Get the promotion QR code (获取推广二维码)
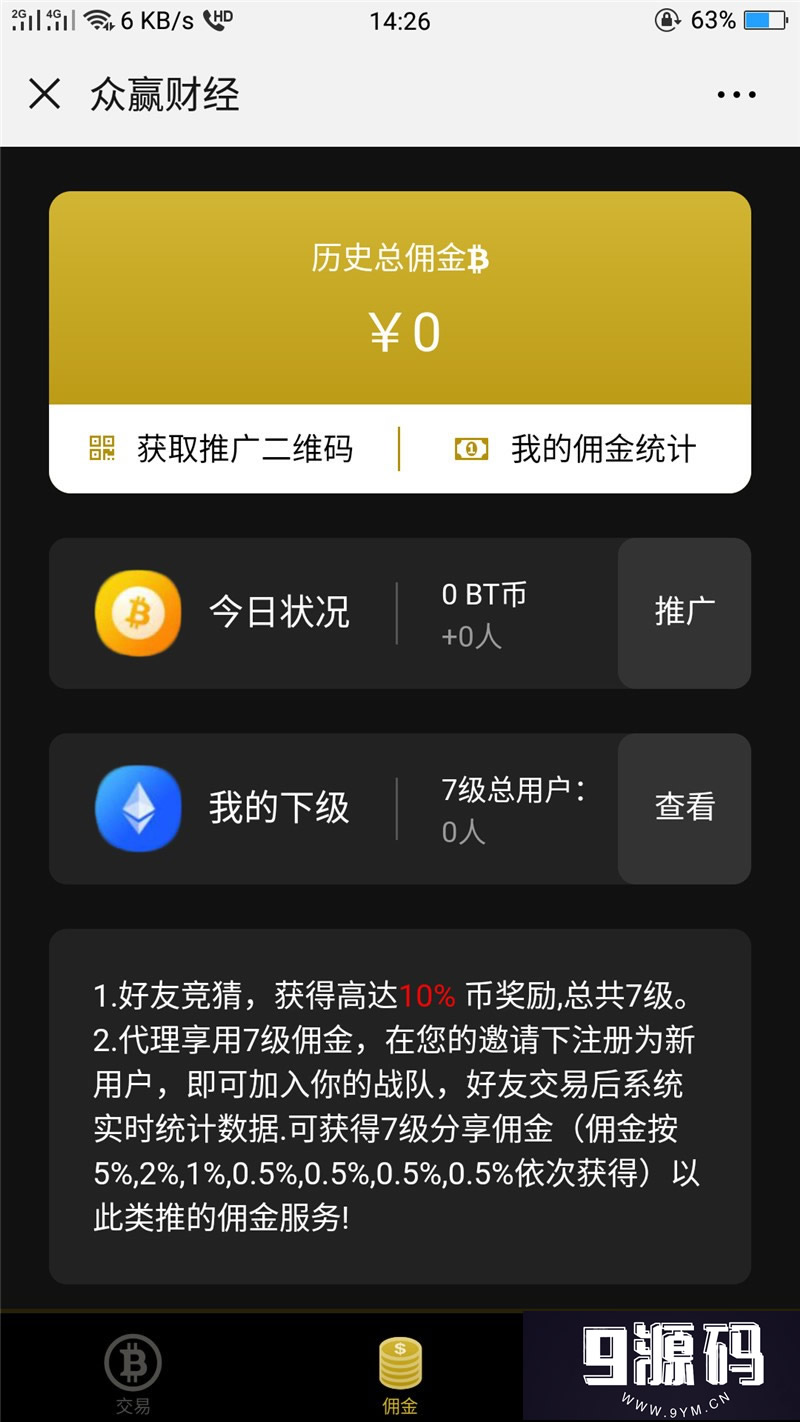This screenshot has width=800, height=1422. coord(222,449)
